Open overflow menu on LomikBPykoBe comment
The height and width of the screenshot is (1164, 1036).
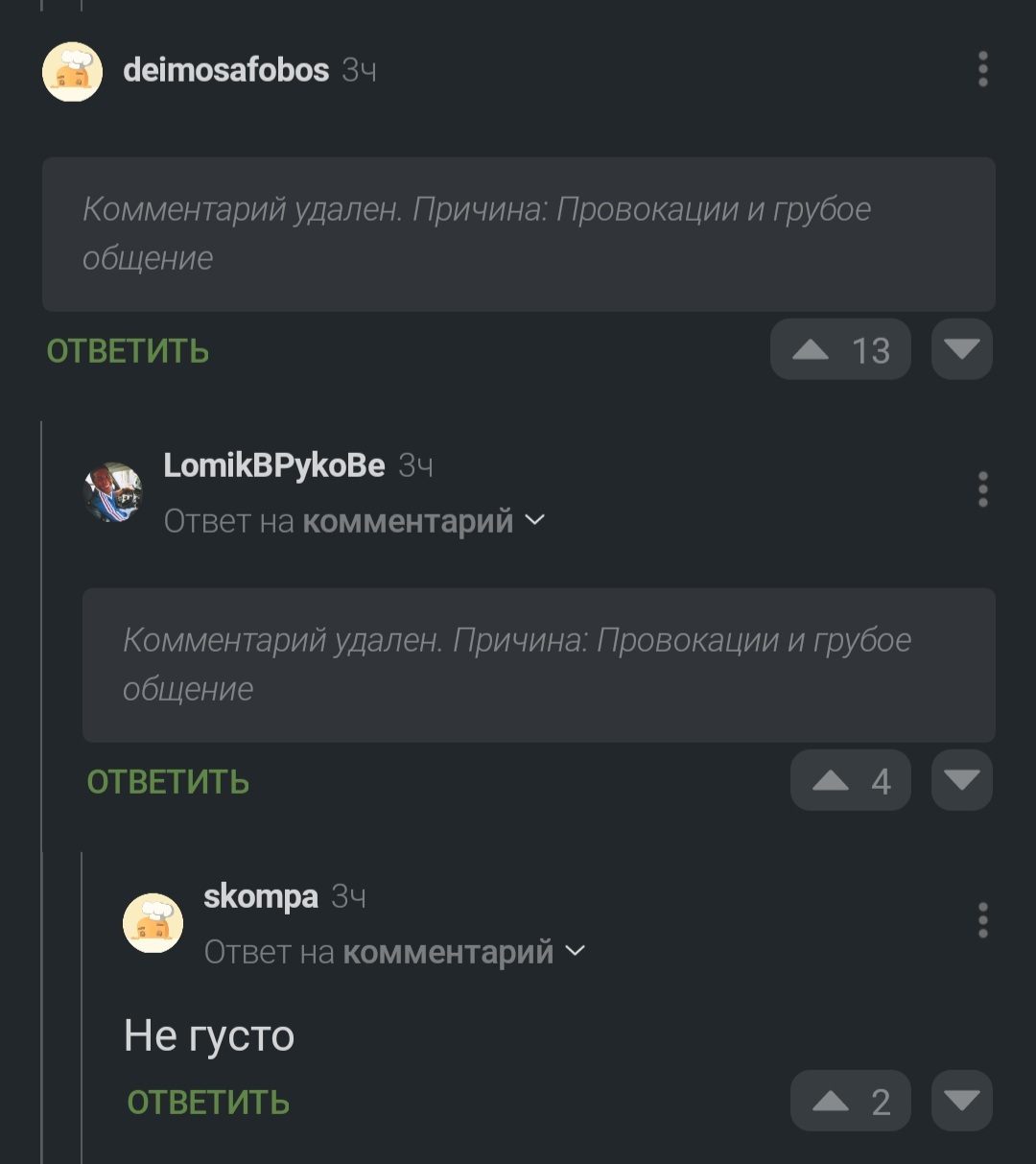pyautogui.click(x=982, y=489)
